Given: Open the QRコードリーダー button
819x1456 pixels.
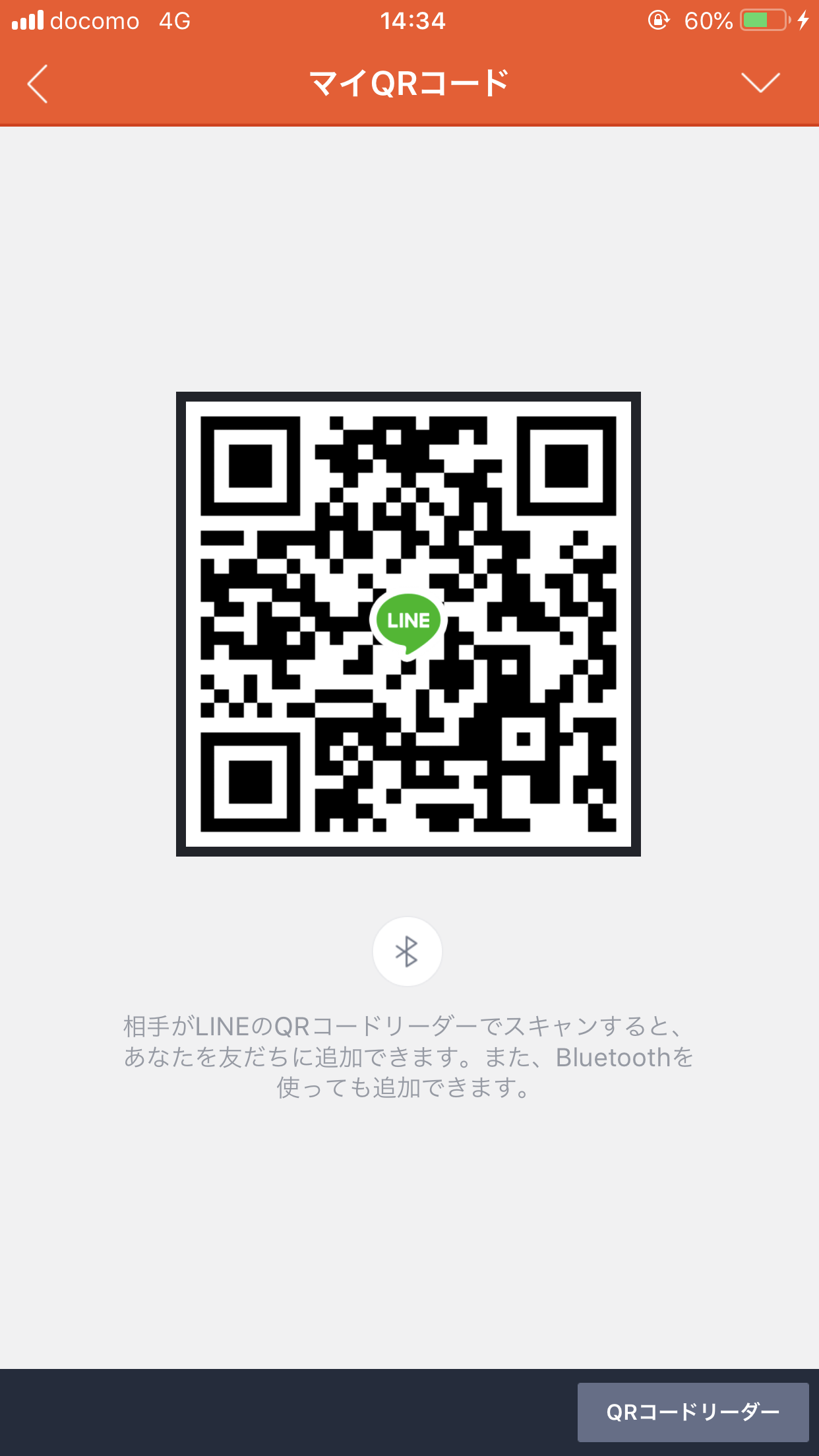Looking at the screenshot, I should tap(692, 1412).
